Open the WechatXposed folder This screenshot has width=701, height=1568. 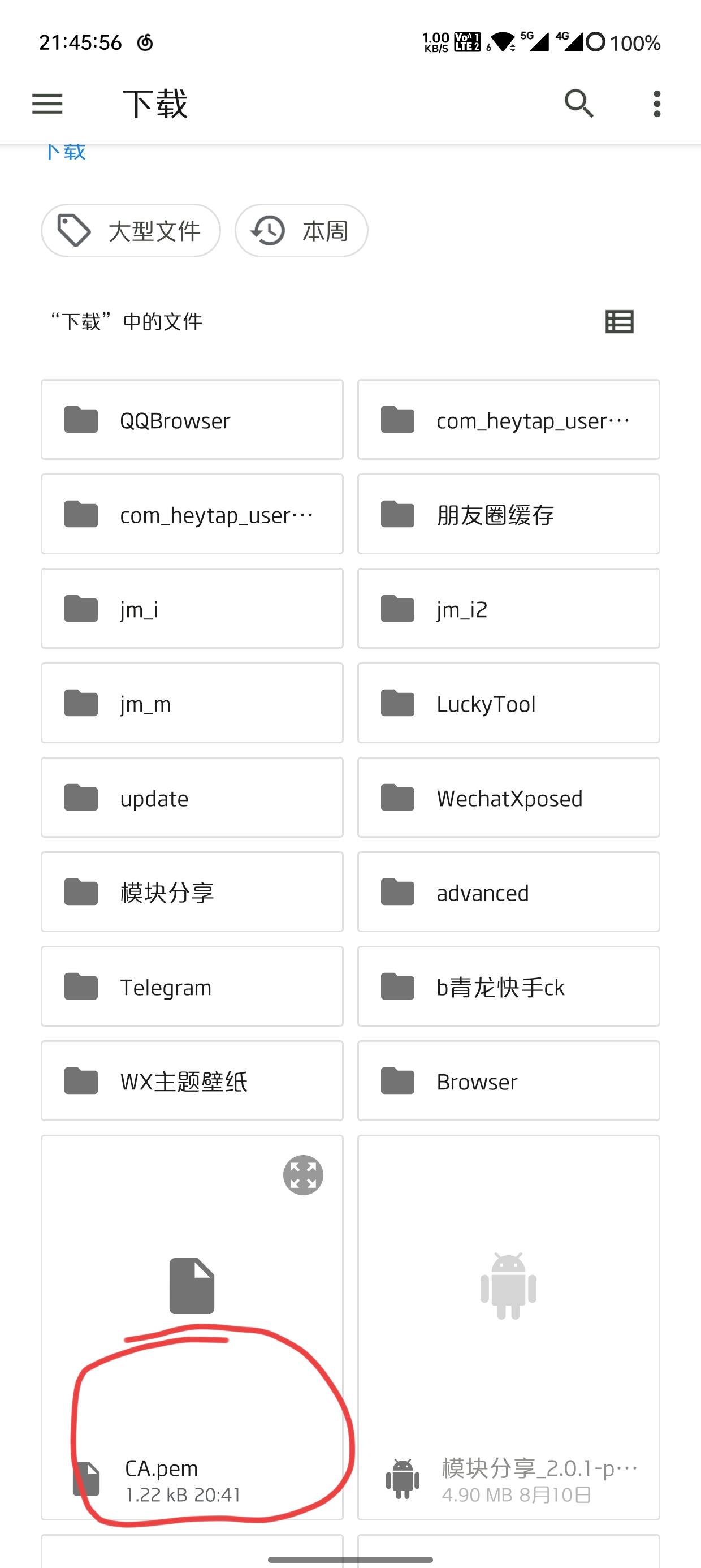point(508,798)
